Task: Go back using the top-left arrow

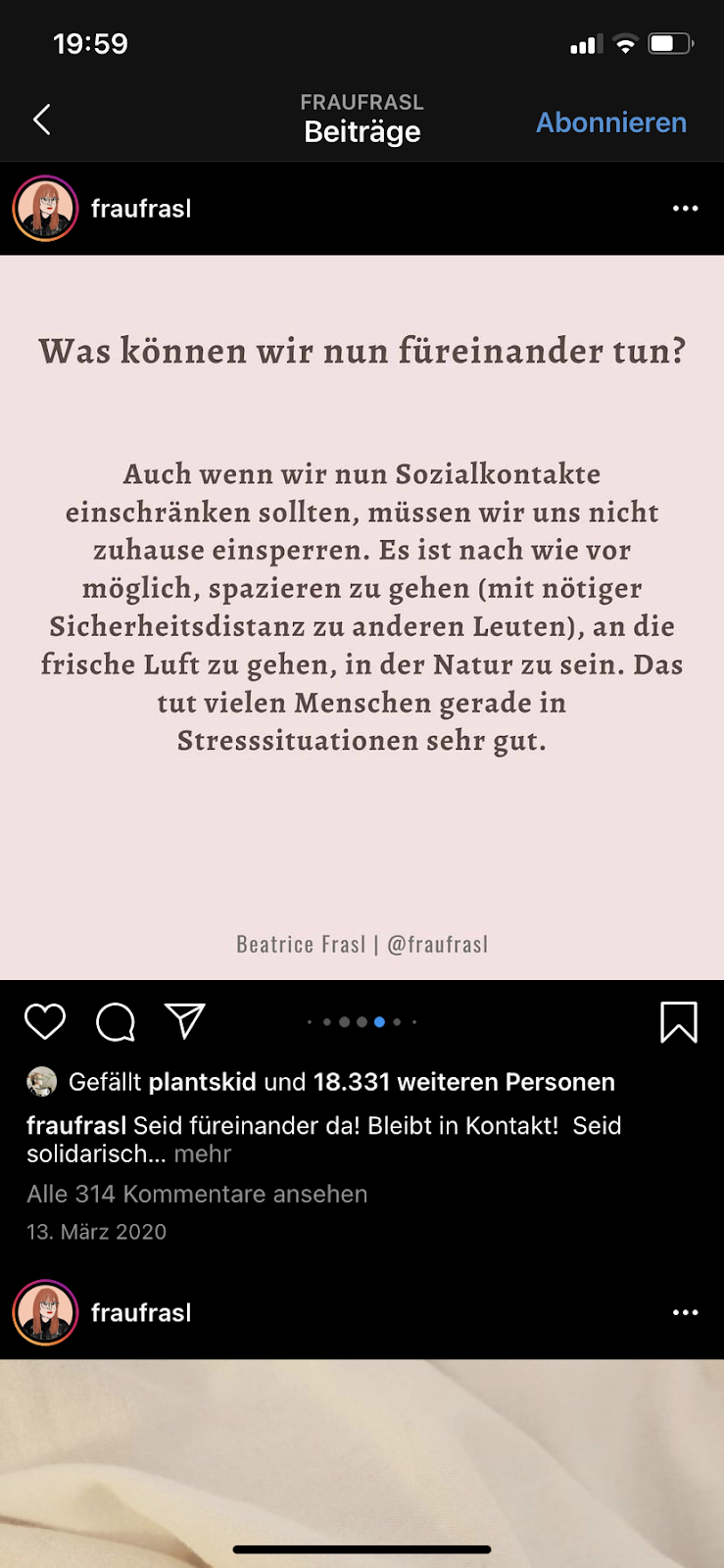Action: click(41, 121)
